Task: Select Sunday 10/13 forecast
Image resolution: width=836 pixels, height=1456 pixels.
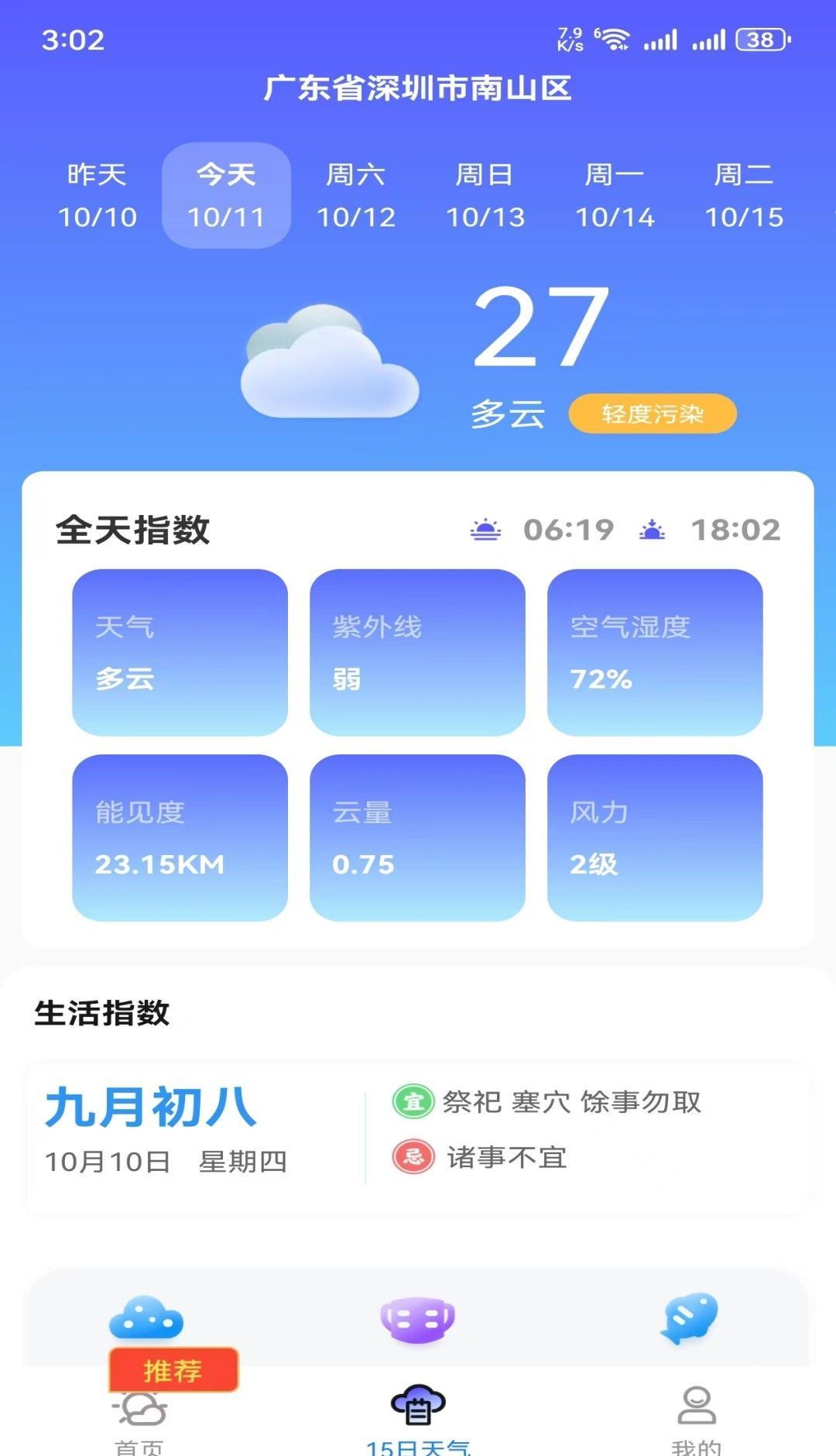Action: (x=485, y=195)
